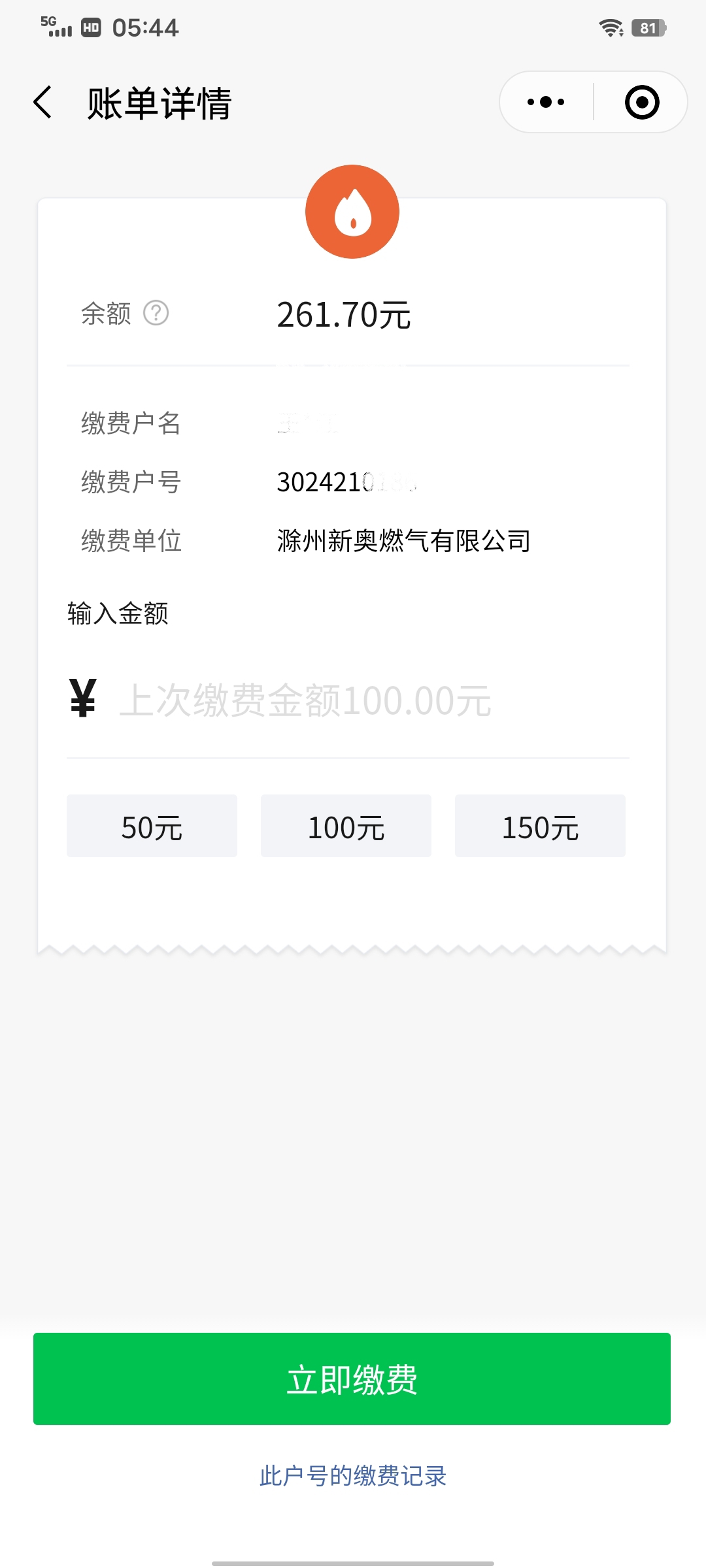
Task: Go back from the 账单详情 page
Action: coord(43,103)
